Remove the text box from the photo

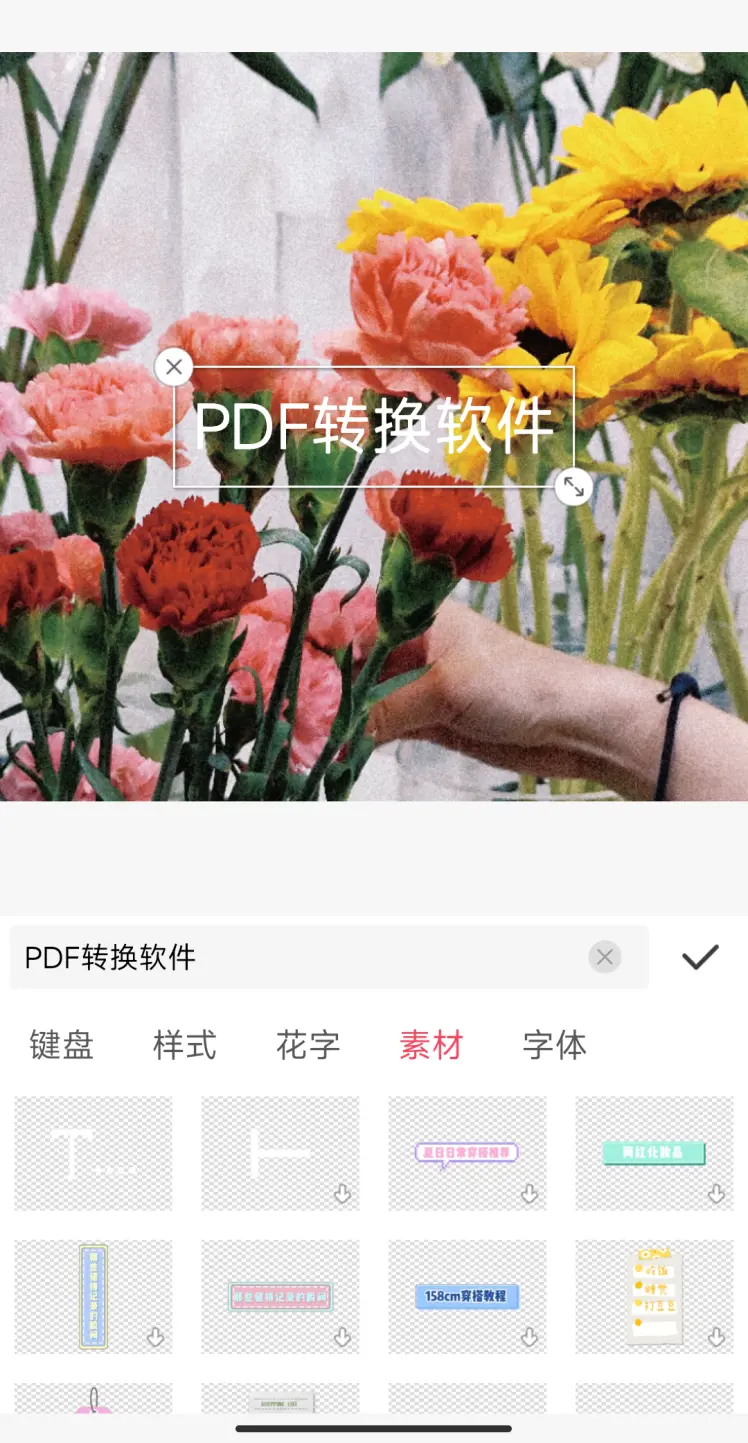[x=174, y=367]
